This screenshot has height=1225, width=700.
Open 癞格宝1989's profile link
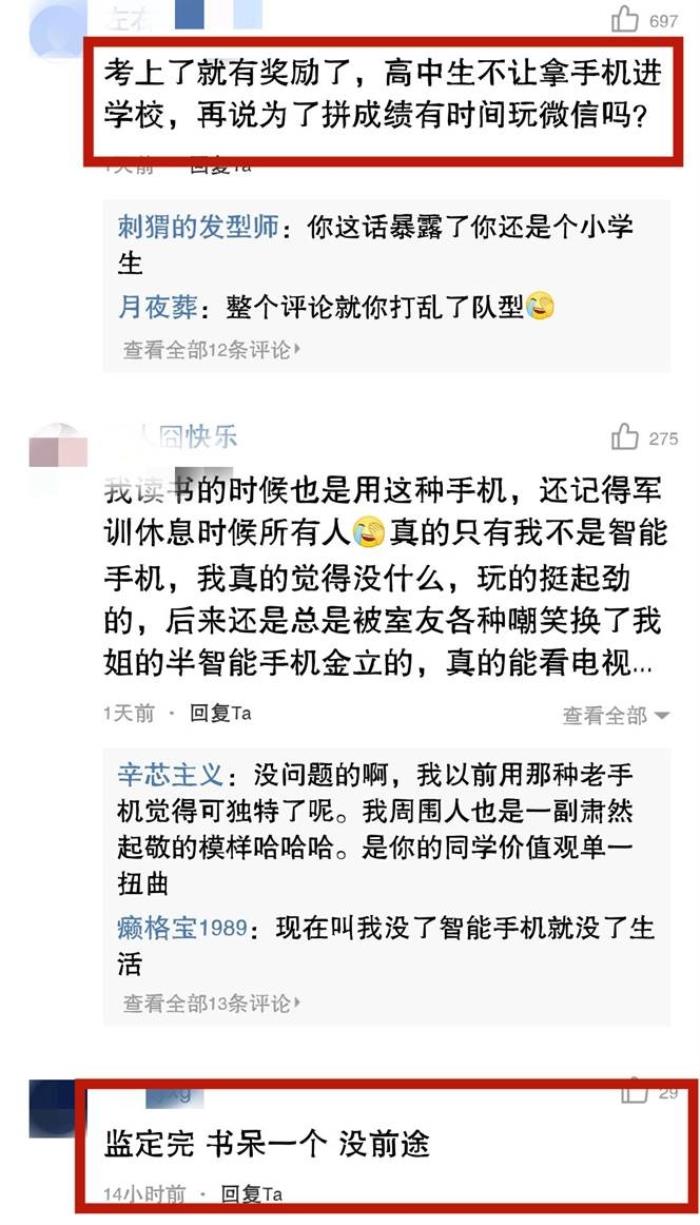(x=182, y=927)
